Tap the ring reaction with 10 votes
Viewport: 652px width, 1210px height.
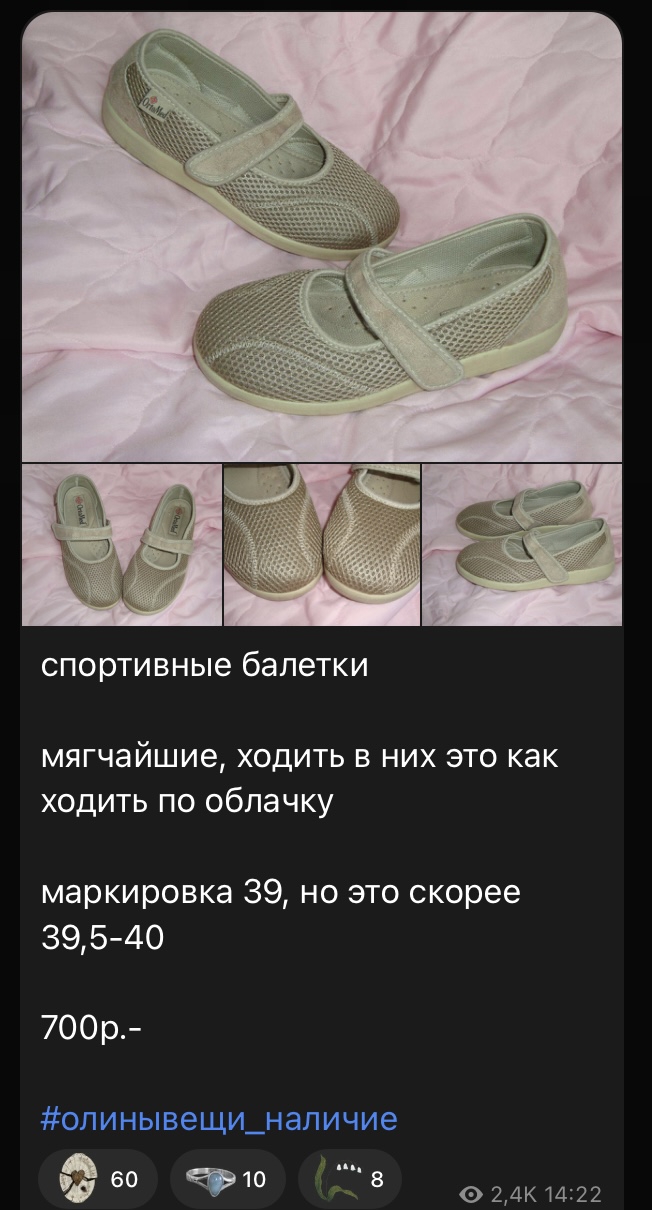tap(228, 1180)
